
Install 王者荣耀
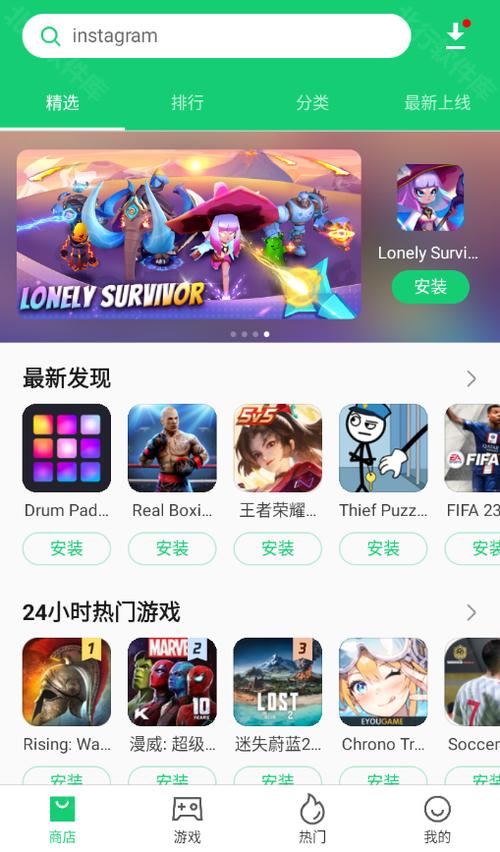tap(278, 548)
